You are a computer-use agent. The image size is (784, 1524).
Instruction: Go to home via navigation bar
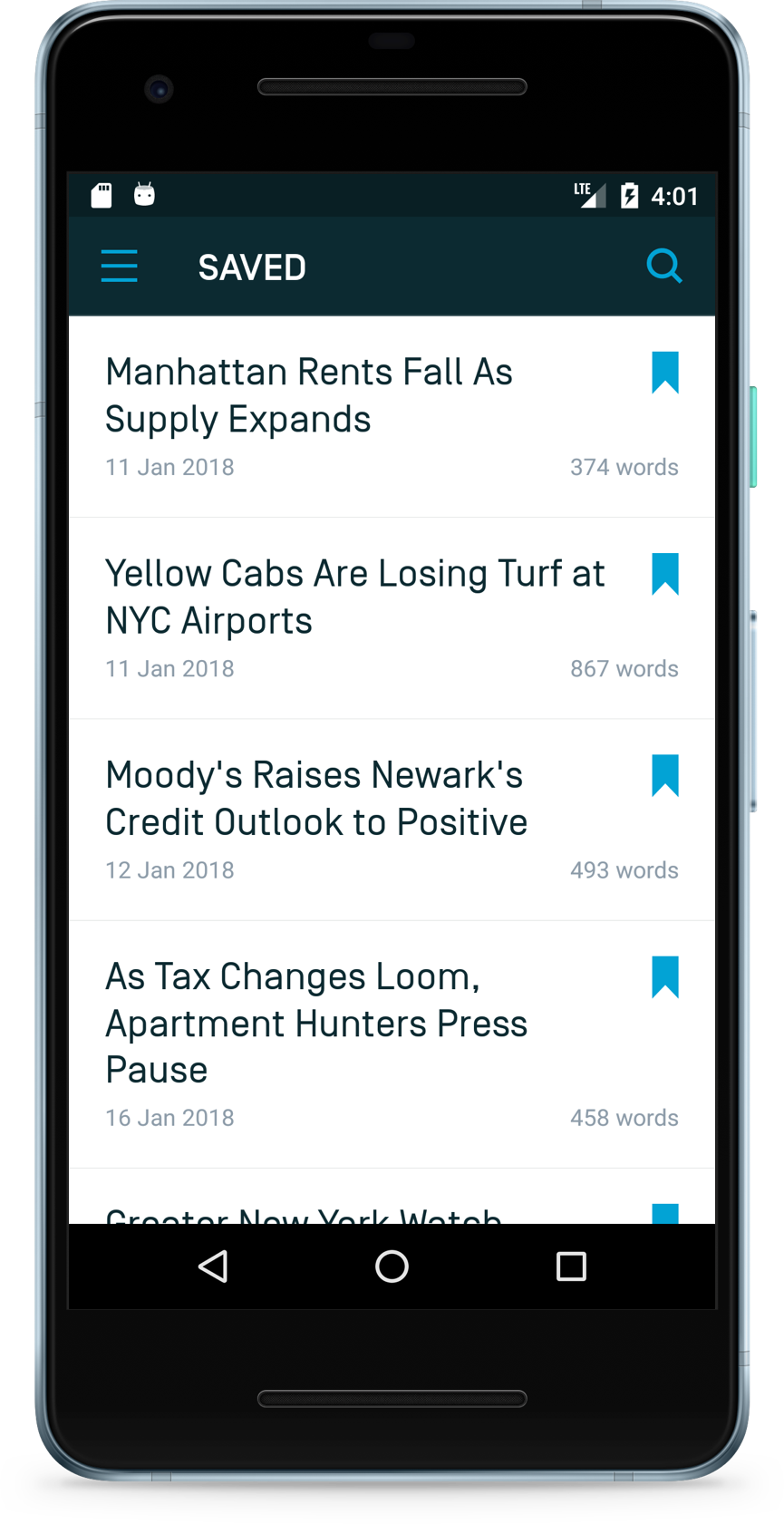point(392,1267)
